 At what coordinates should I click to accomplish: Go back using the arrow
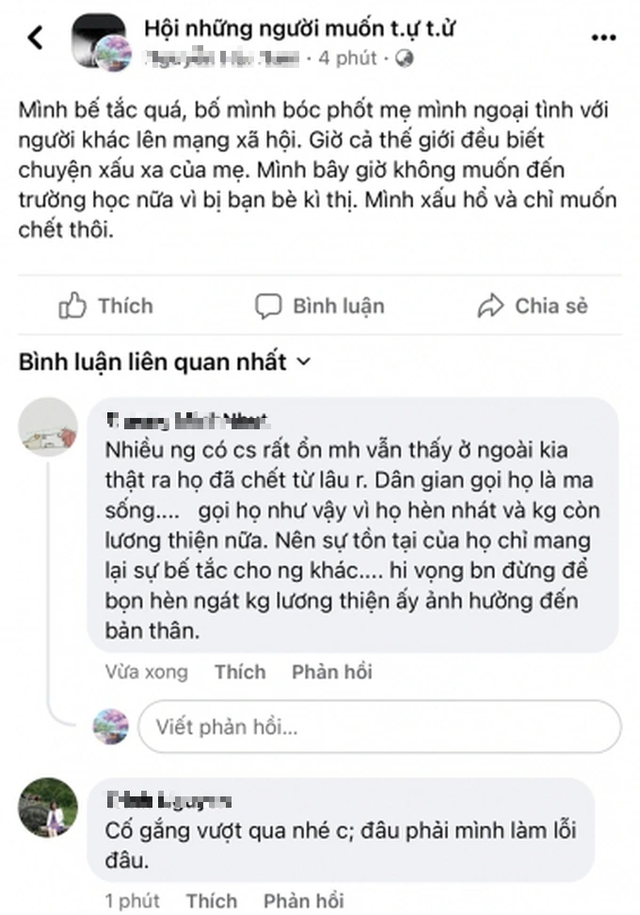coord(37,39)
